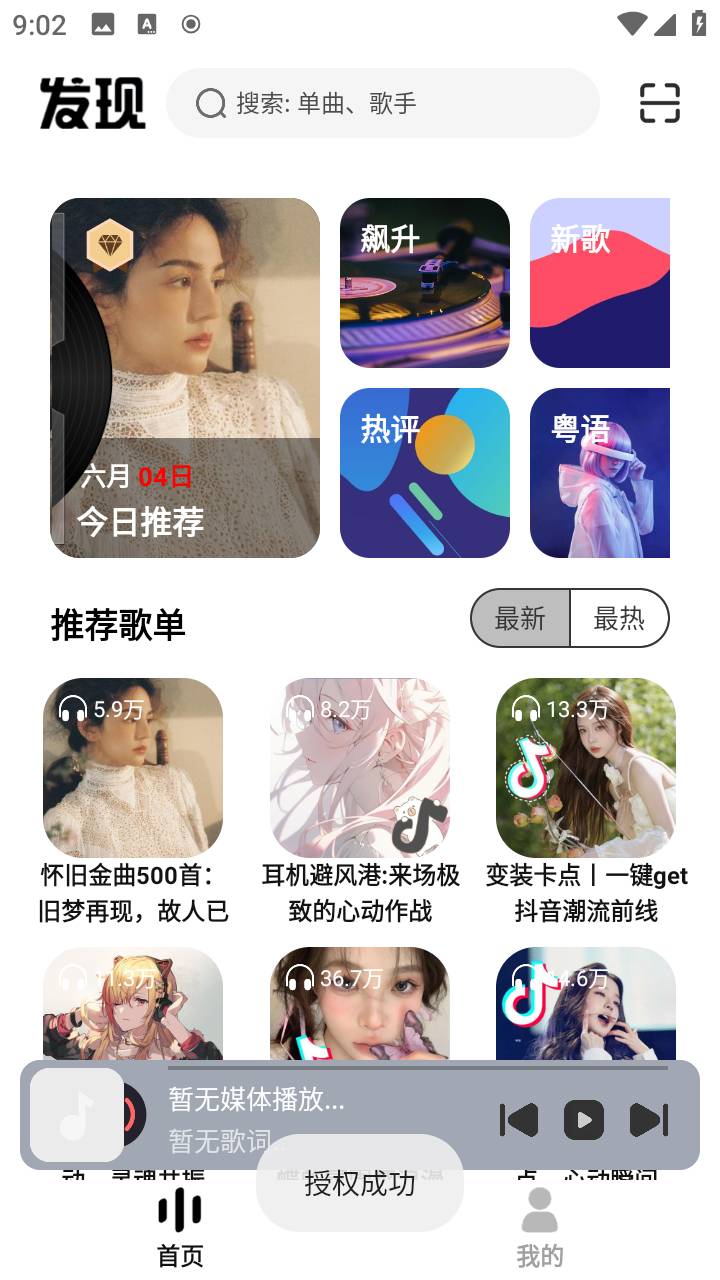
Task: Open the 耳机避风港 playlist
Action: pyautogui.click(x=360, y=768)
